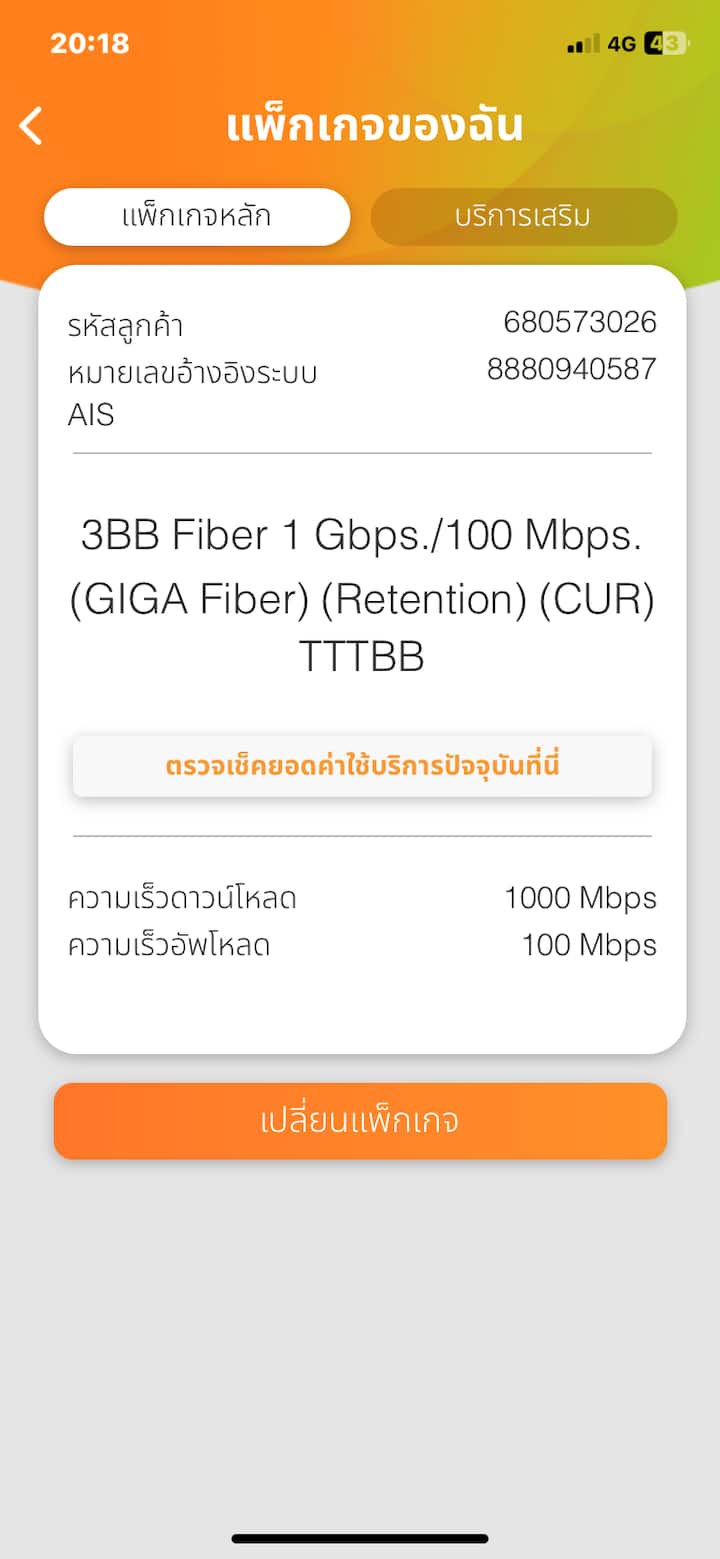Select the แพ็กเกจหลัก tab
The image size is (720, 1559).
197,217
